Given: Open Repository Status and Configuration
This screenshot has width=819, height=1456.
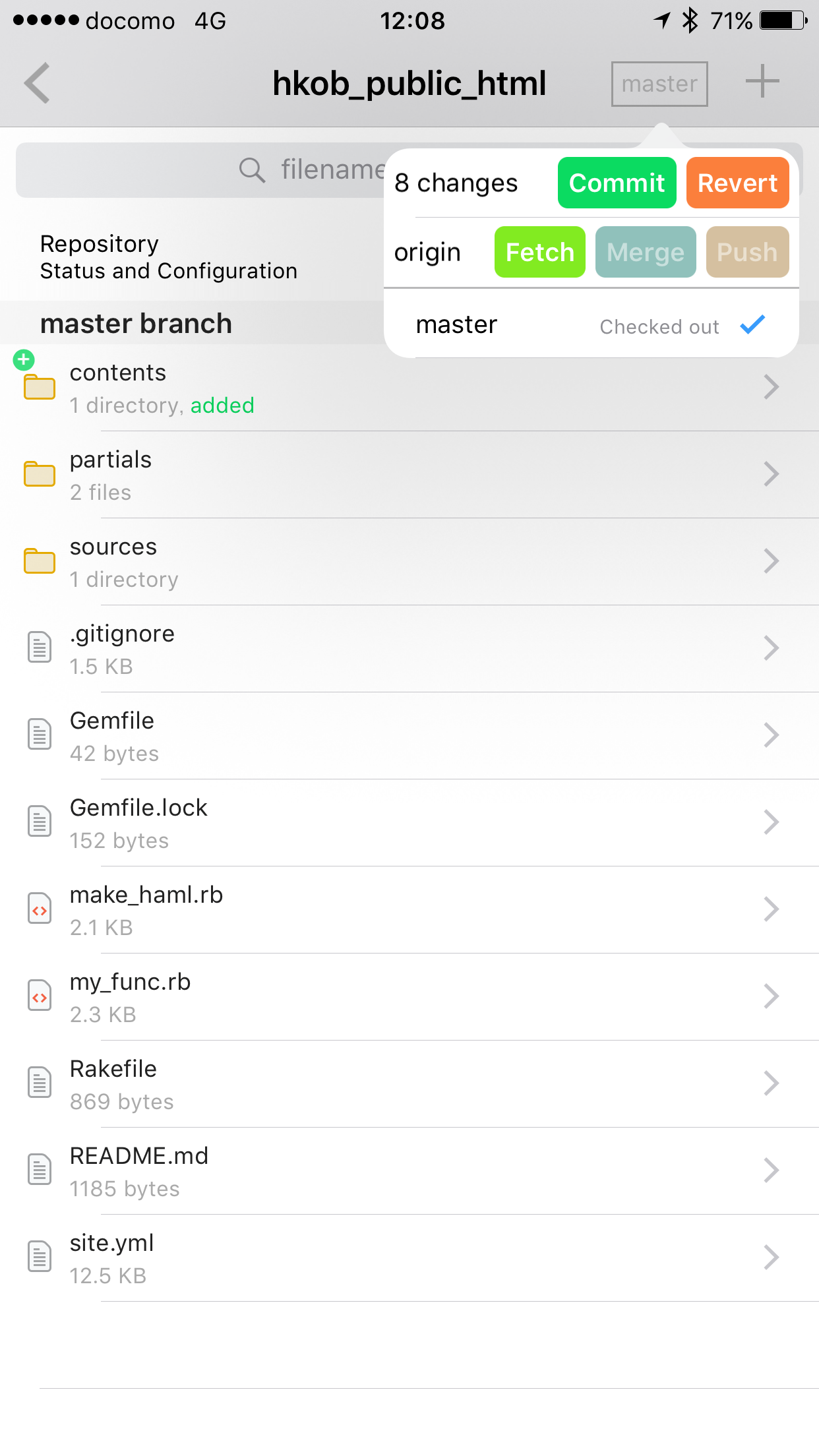Looking at the screenshot, I should 169,257.
